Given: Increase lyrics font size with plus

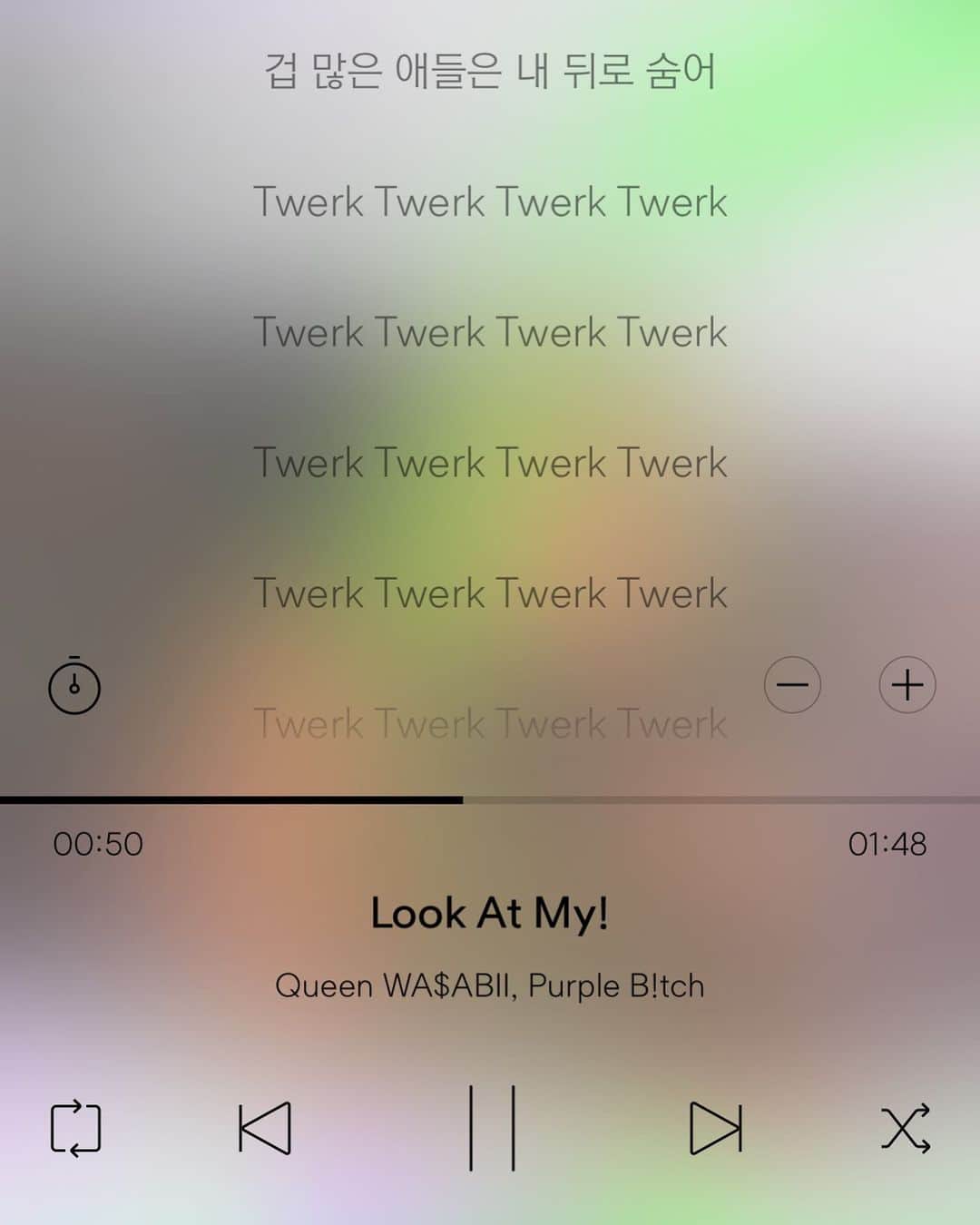Looking at the screenshot, I should point(906,685).
